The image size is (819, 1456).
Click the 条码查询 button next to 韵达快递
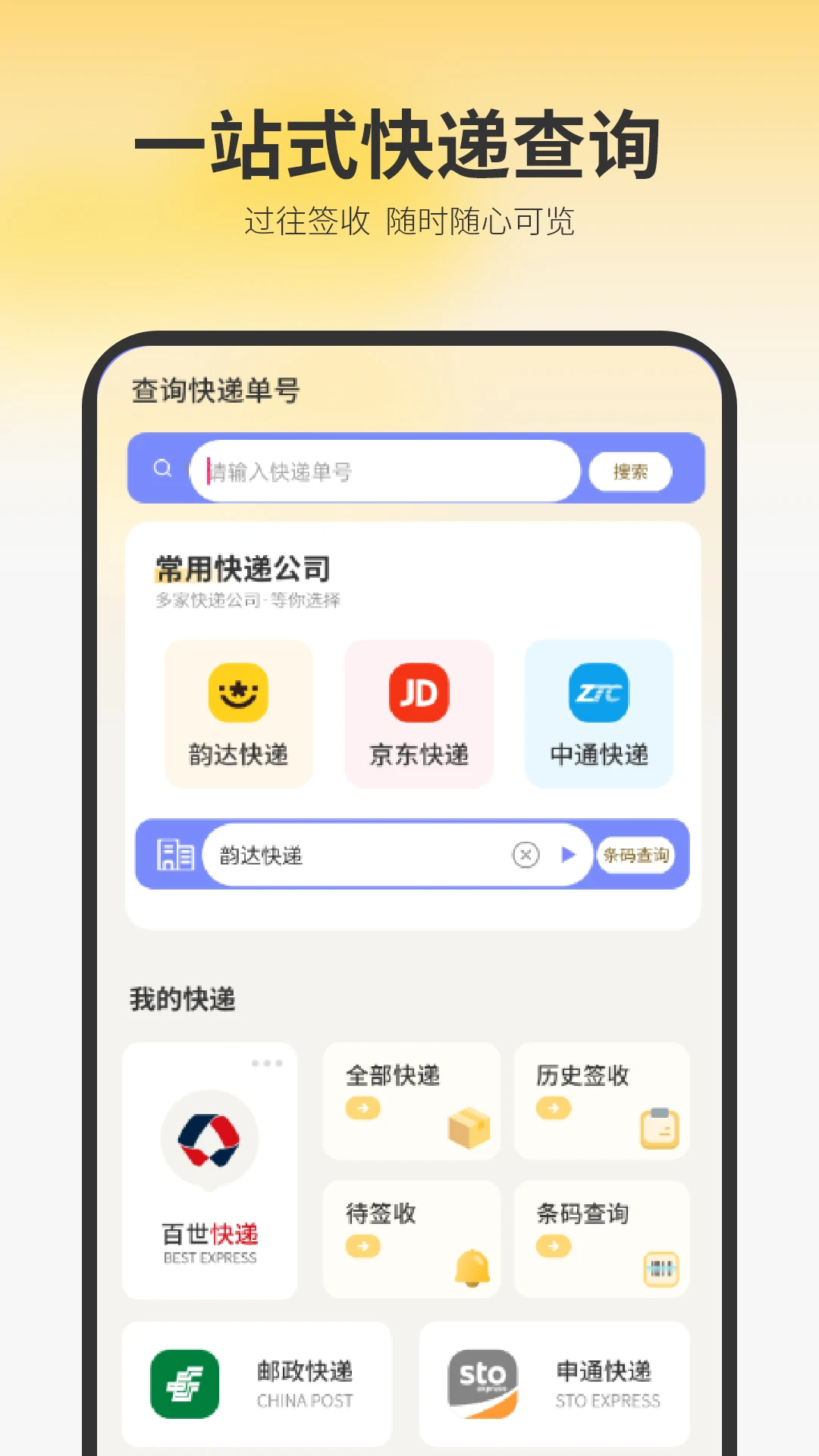(x=637, y=855)
